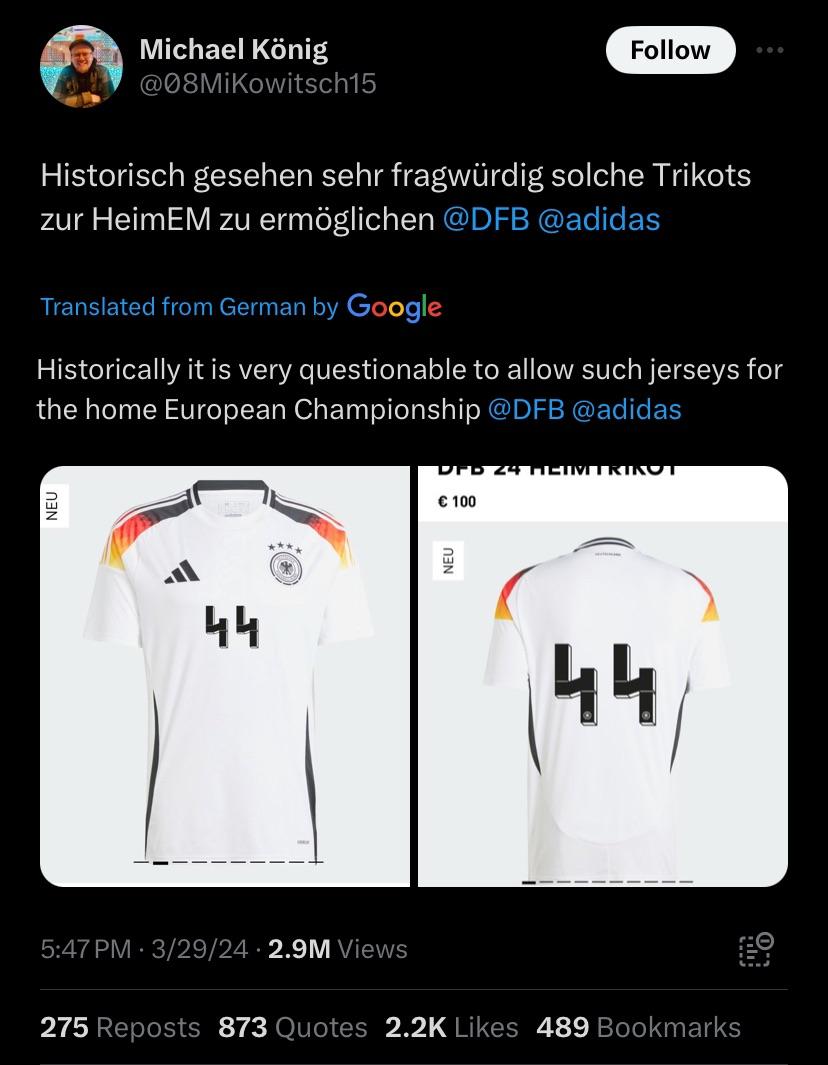Open the tweet's overflow menu
The image size is (828, 1065).
pos(769,50)
